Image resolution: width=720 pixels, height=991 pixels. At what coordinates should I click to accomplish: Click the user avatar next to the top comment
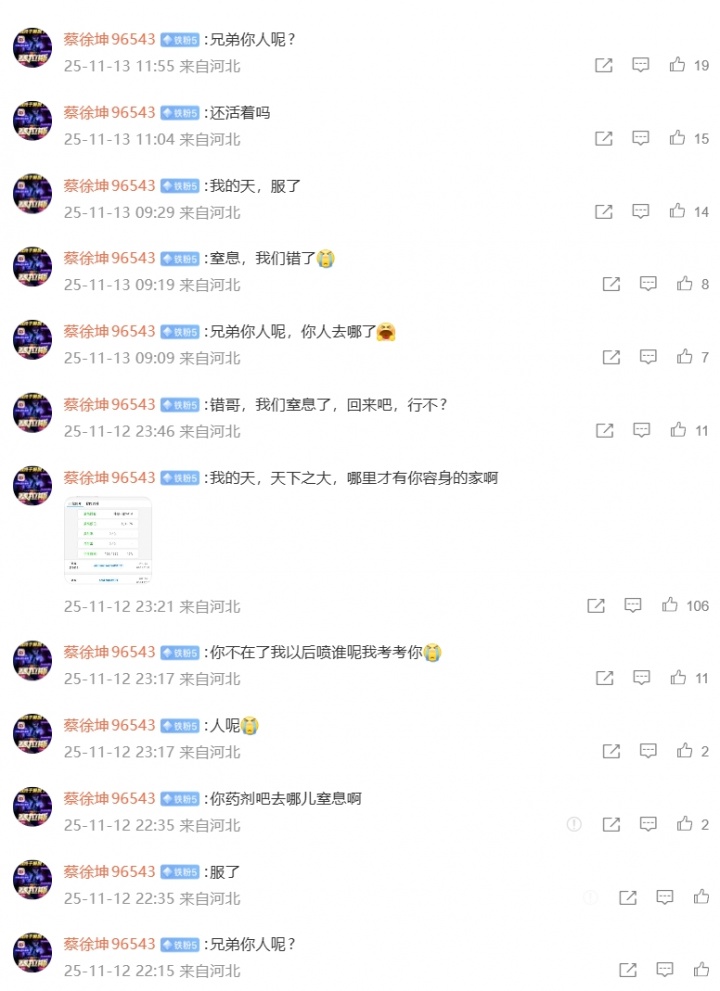(x=31, y=42)
